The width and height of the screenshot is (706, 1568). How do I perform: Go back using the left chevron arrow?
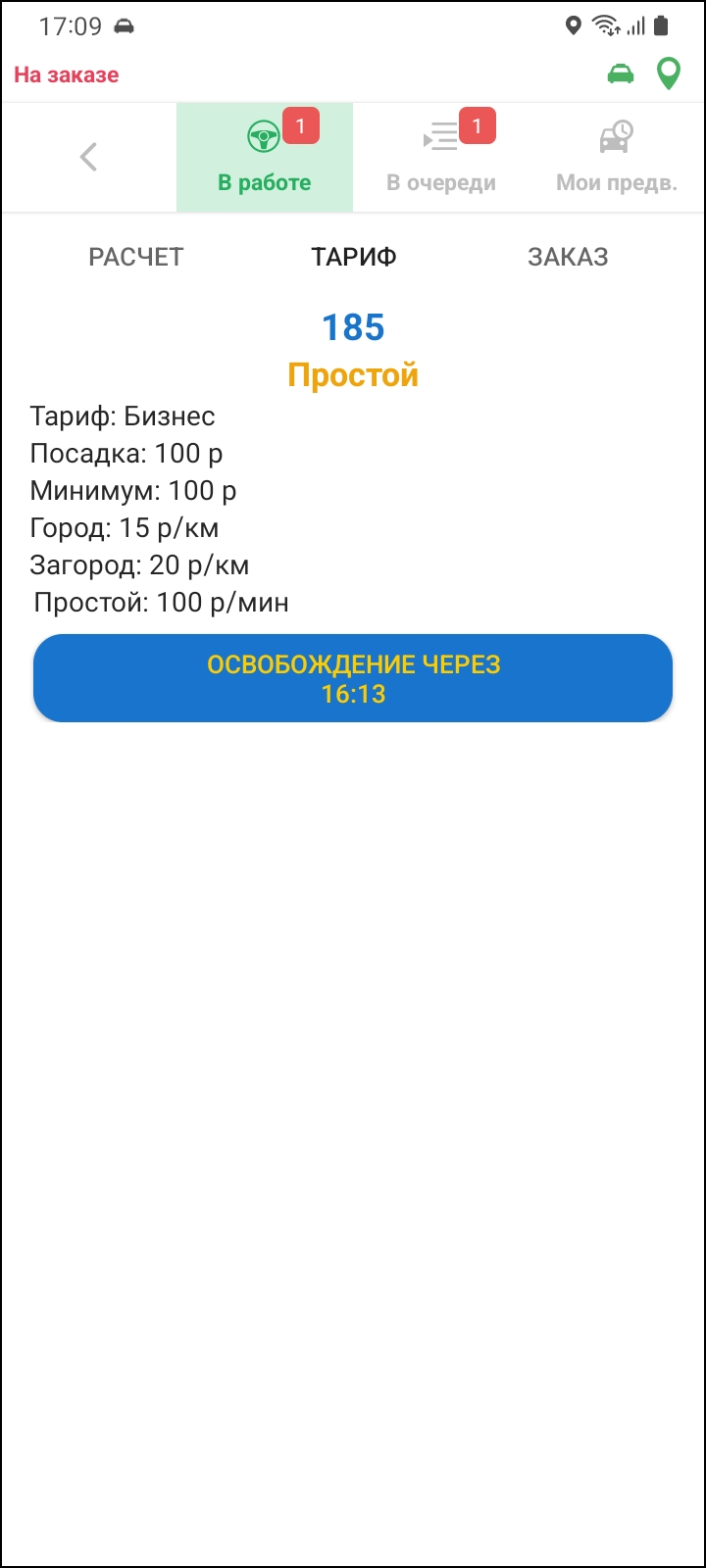click(x=88, y=157)
